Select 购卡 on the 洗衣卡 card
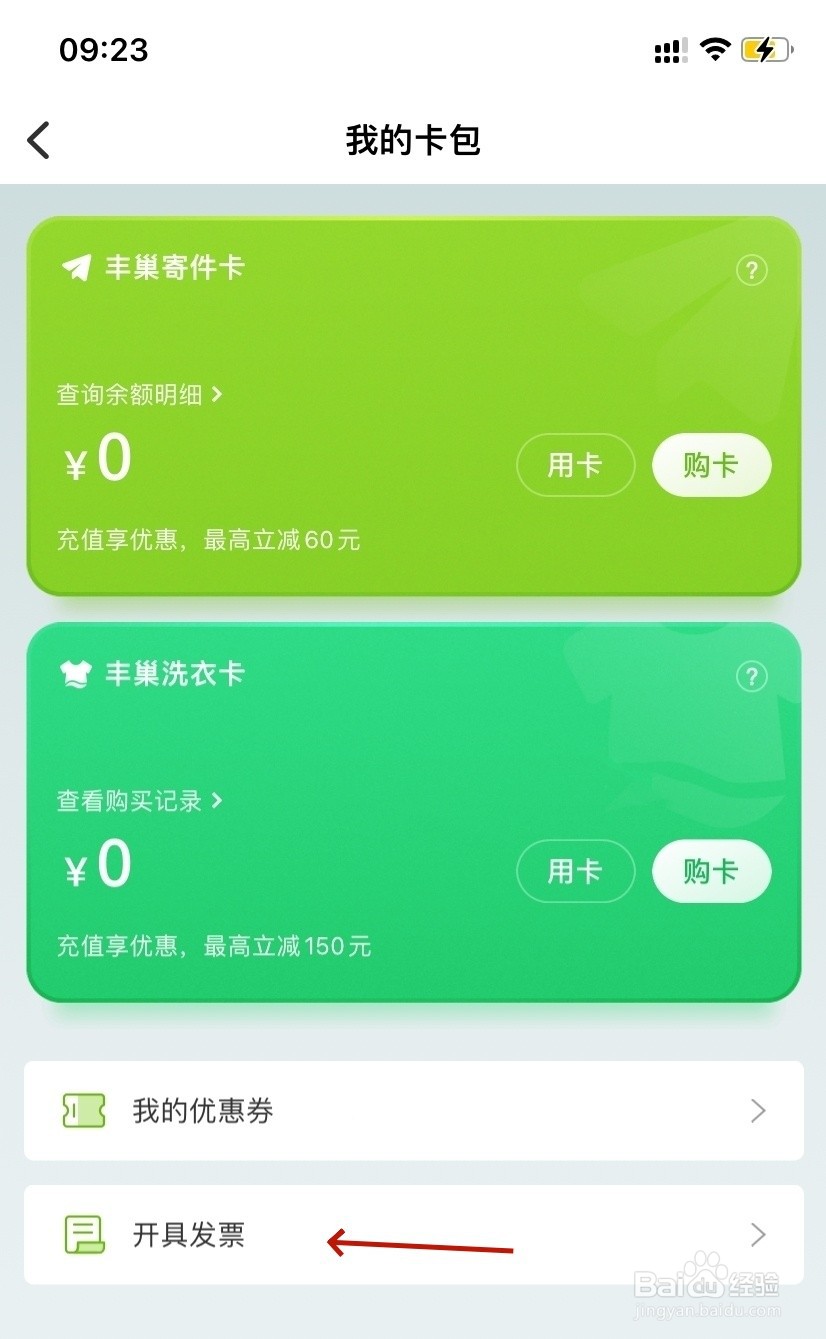 click(711, 871)
